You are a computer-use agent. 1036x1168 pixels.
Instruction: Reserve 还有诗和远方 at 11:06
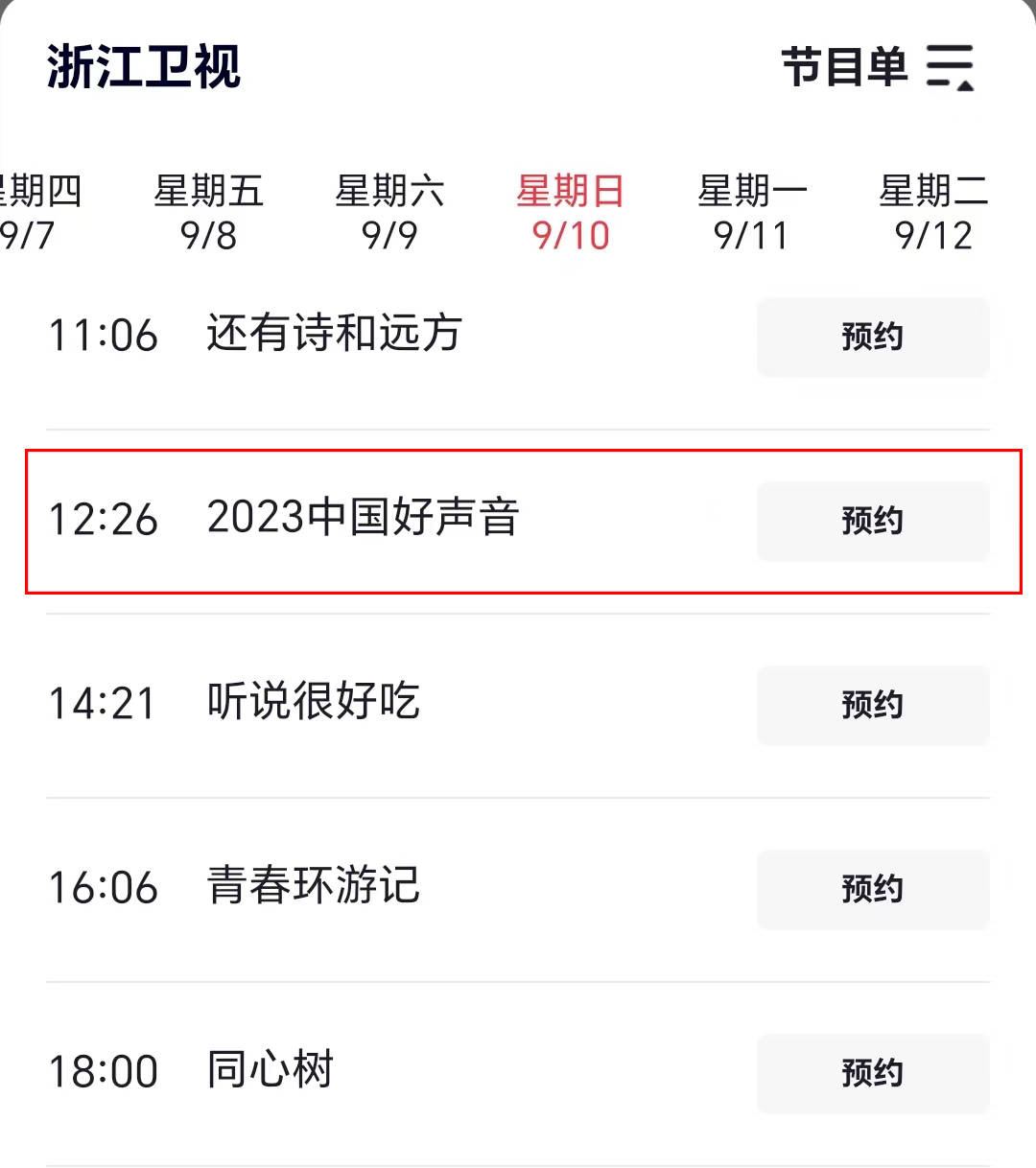(x=873, y=337)
